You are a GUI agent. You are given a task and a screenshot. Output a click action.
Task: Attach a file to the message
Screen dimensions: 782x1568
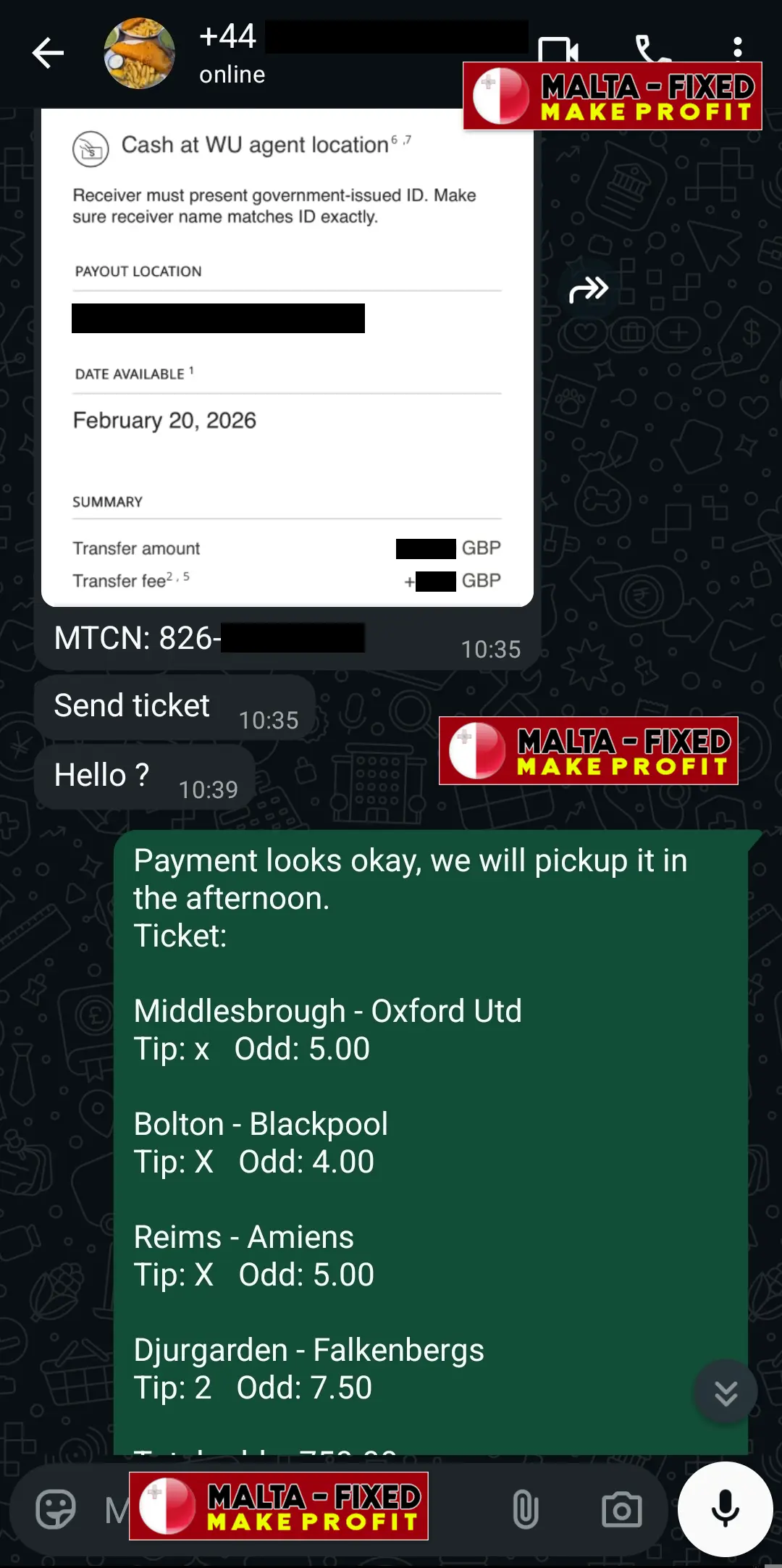click(x=525, y=1511)
